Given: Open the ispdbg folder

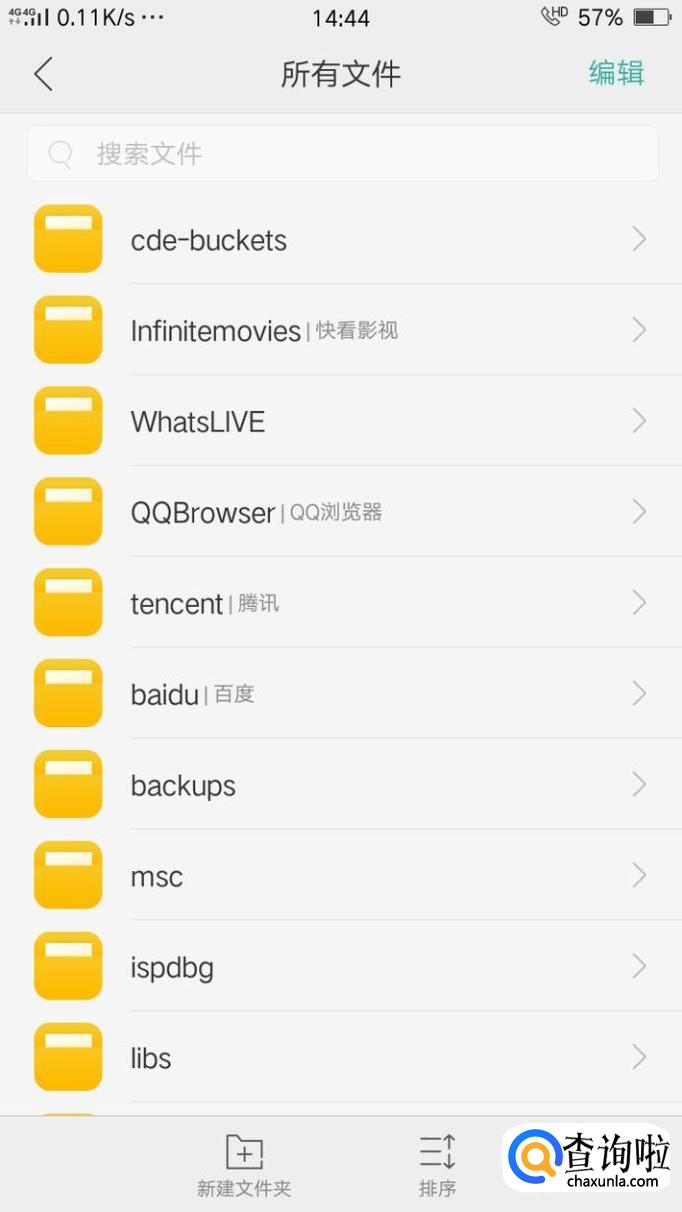Looking at the screenshot, I should point(340,968).
